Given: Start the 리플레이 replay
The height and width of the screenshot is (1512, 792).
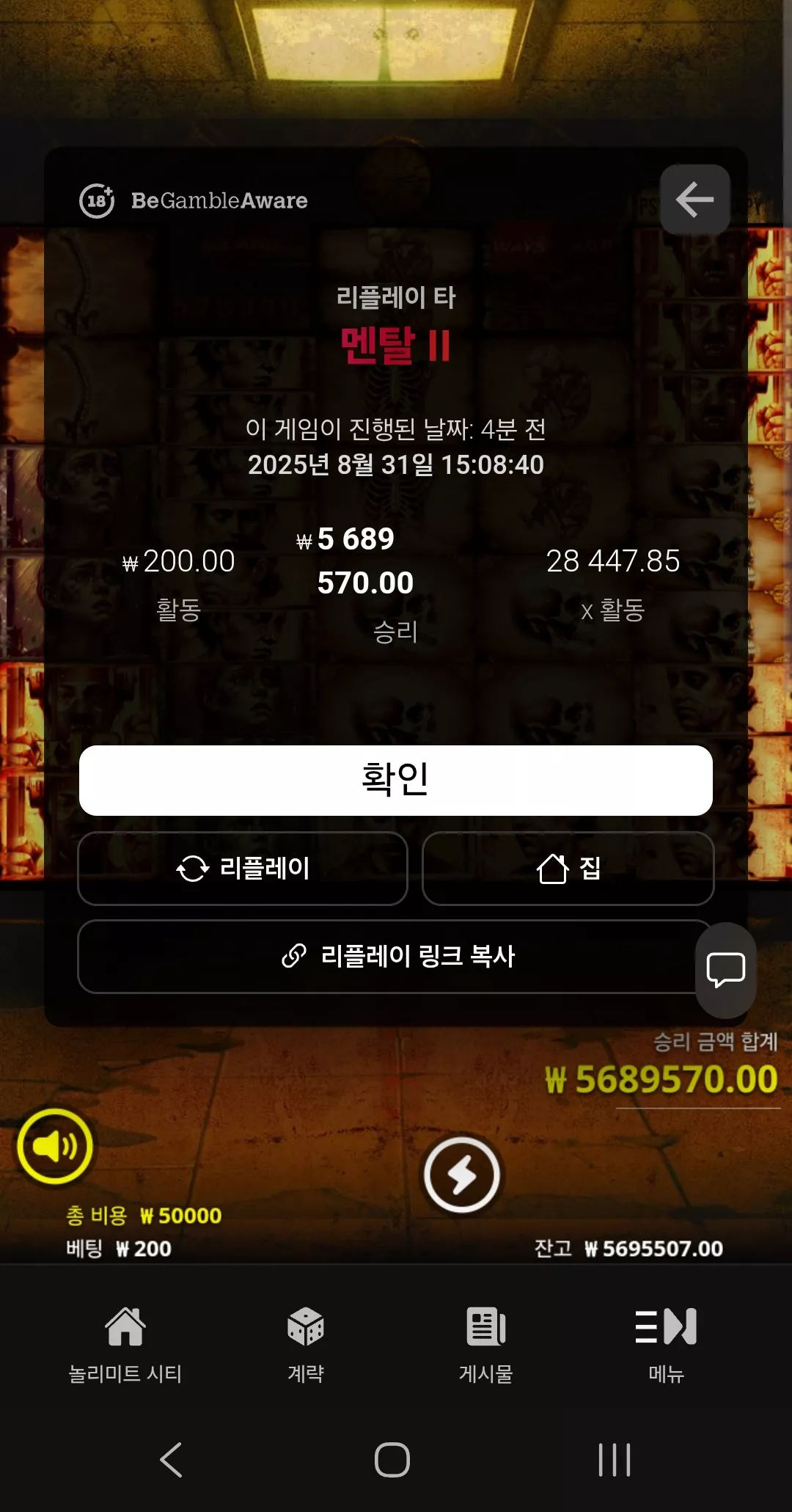Looking at the screenshot, I should click(243, 869).
